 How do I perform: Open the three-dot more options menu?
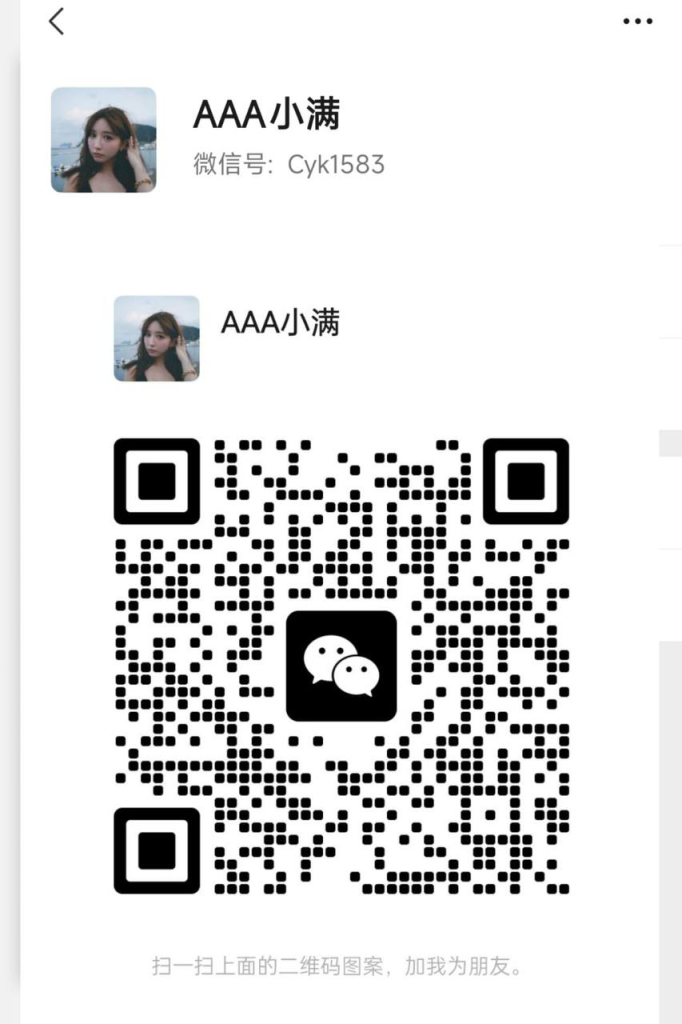(x=637, y=21)
